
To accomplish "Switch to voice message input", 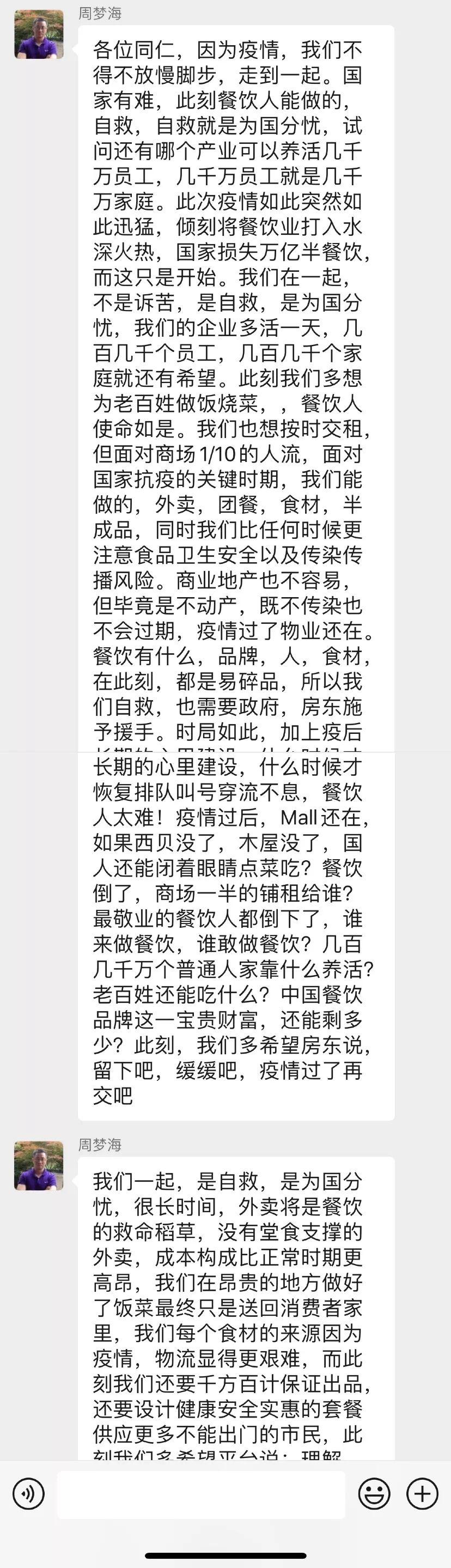I will click(x=29, y=1494).
